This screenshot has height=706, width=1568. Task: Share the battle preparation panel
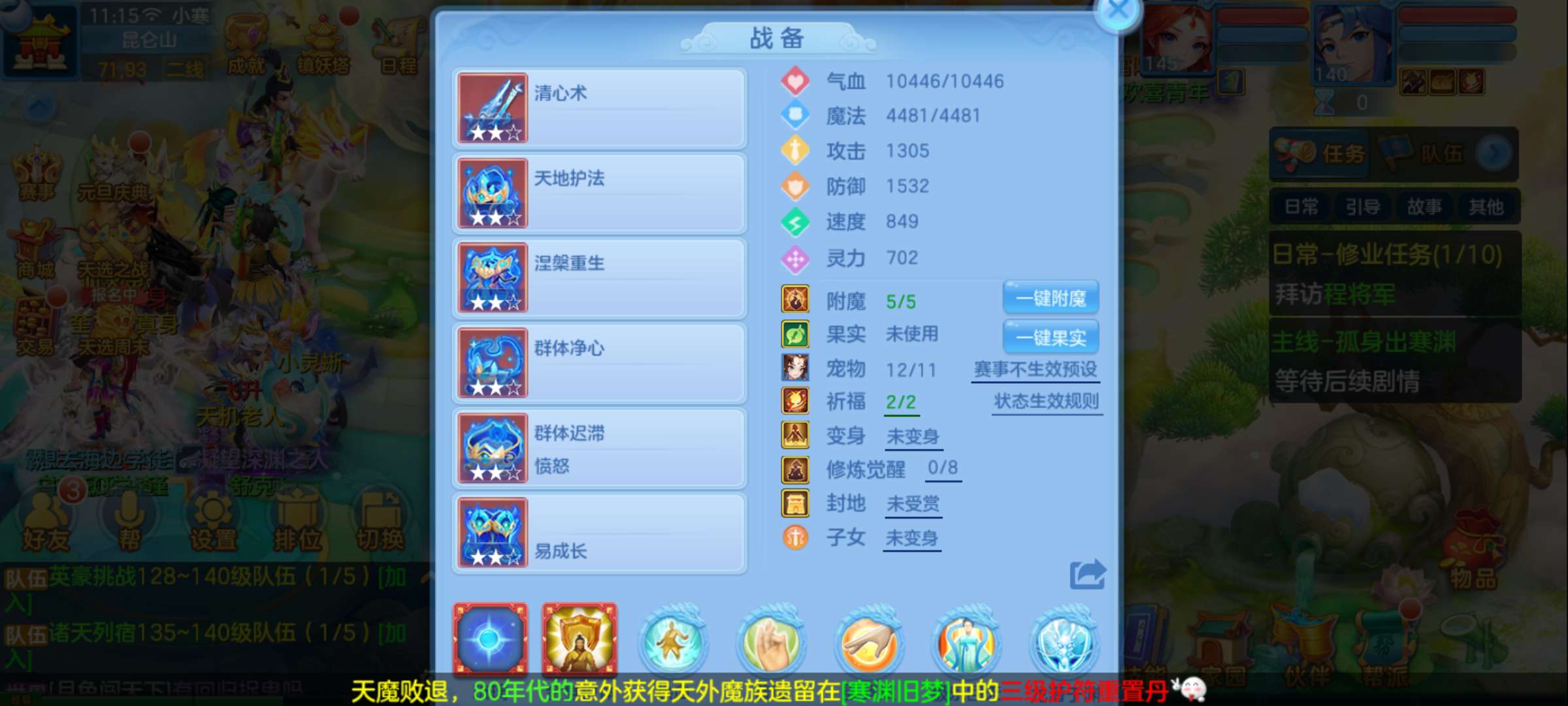[x=1088, y=575]
